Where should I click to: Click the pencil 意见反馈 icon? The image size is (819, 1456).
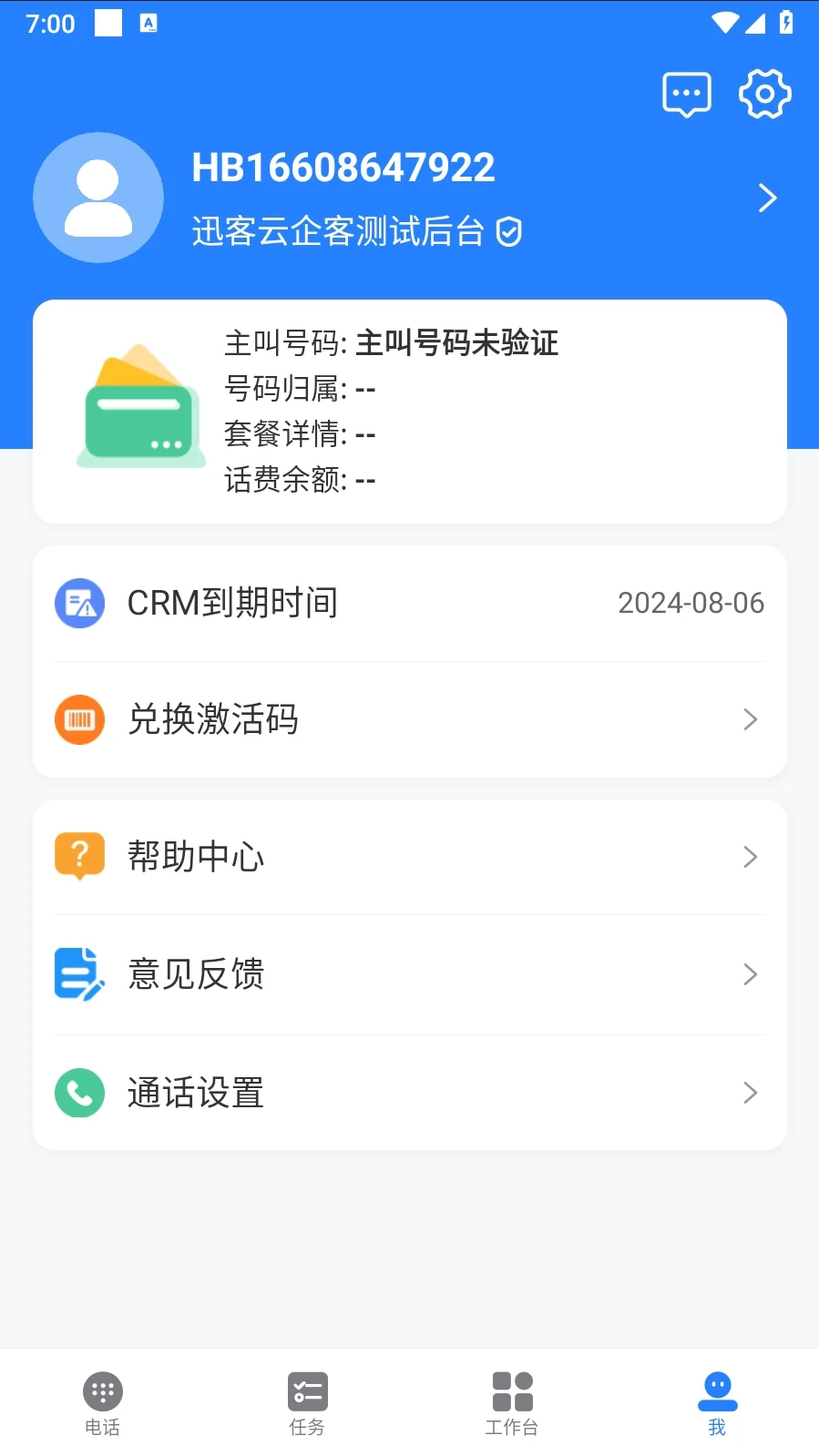[79, 974]
